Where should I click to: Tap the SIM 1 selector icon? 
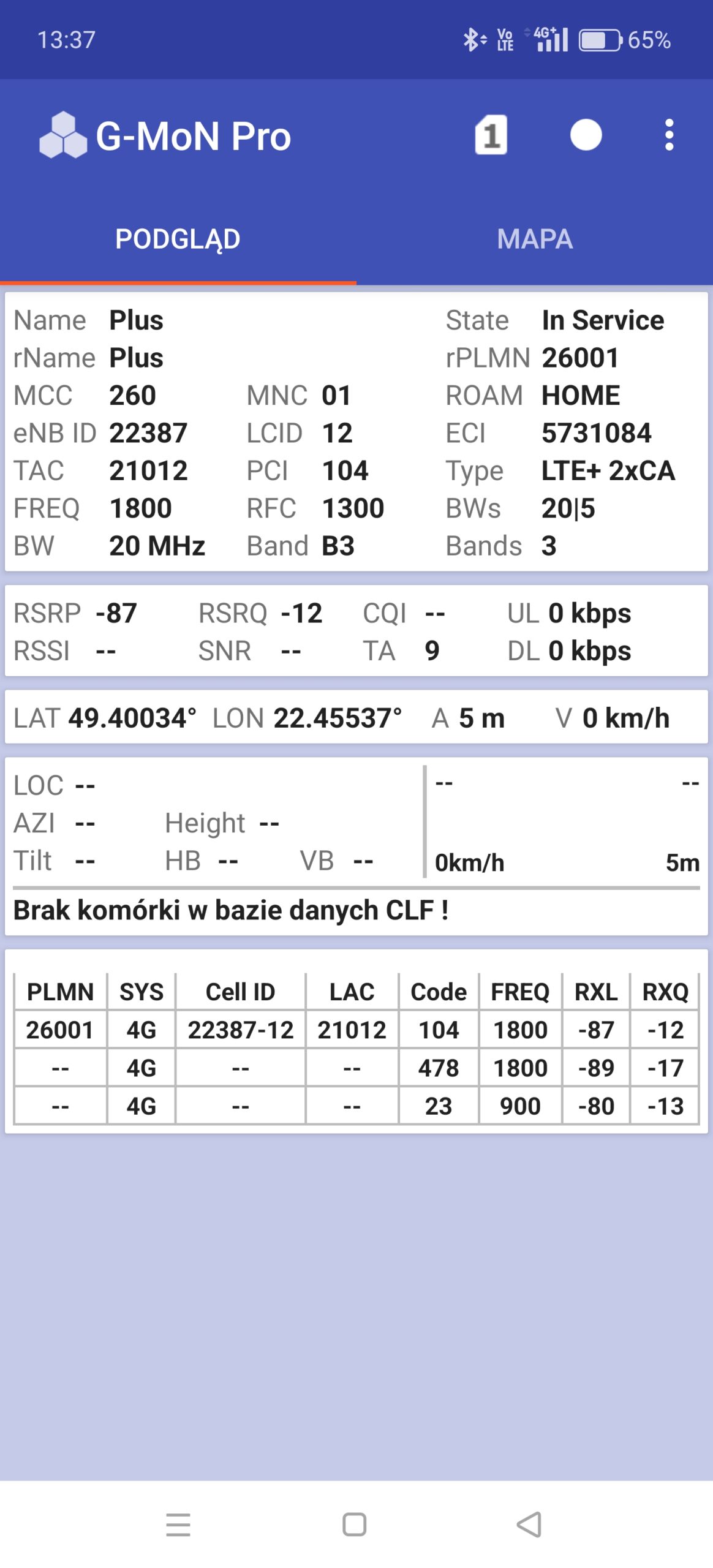pyautogui.click(x=491, y=135)
